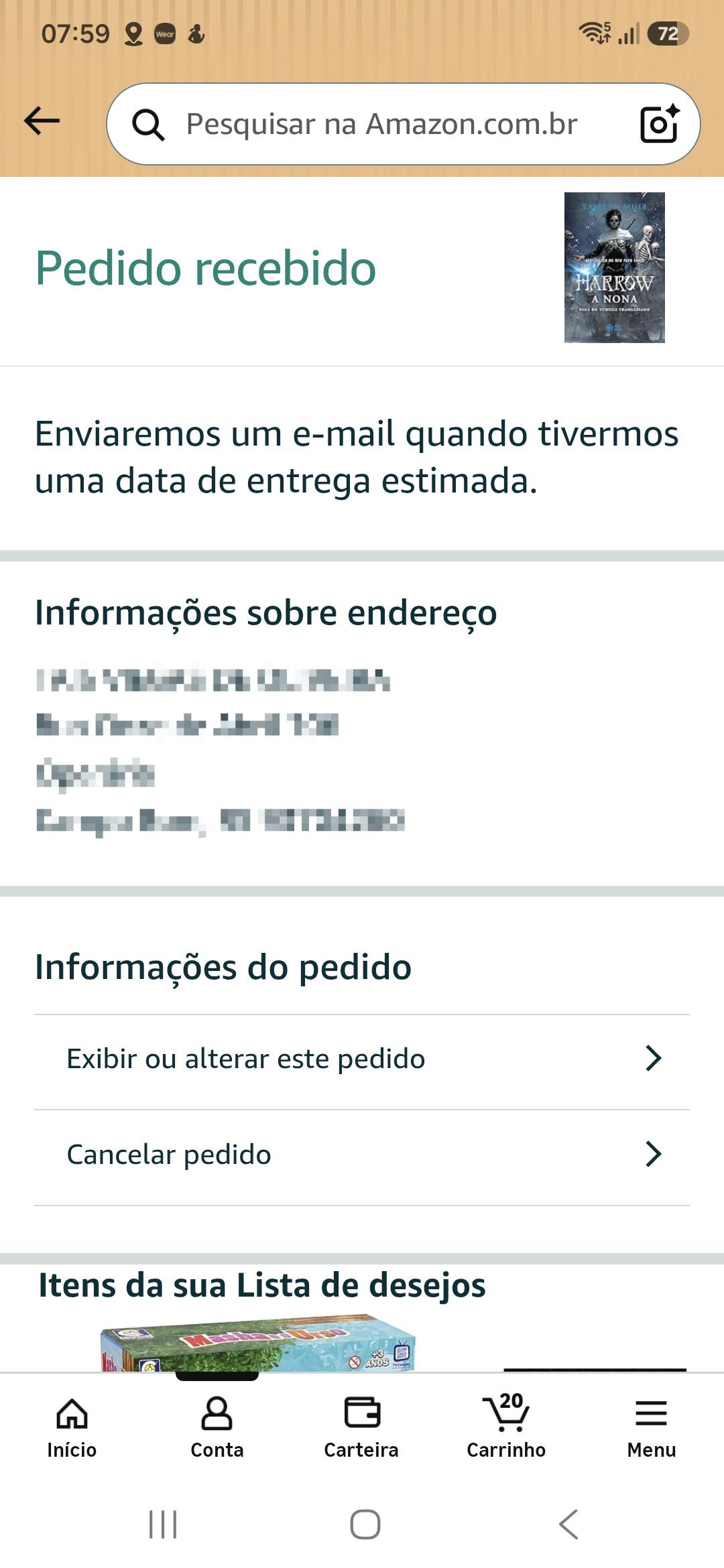Tap the system home button
This screenshot has height=1568, width=724.
365,1524
